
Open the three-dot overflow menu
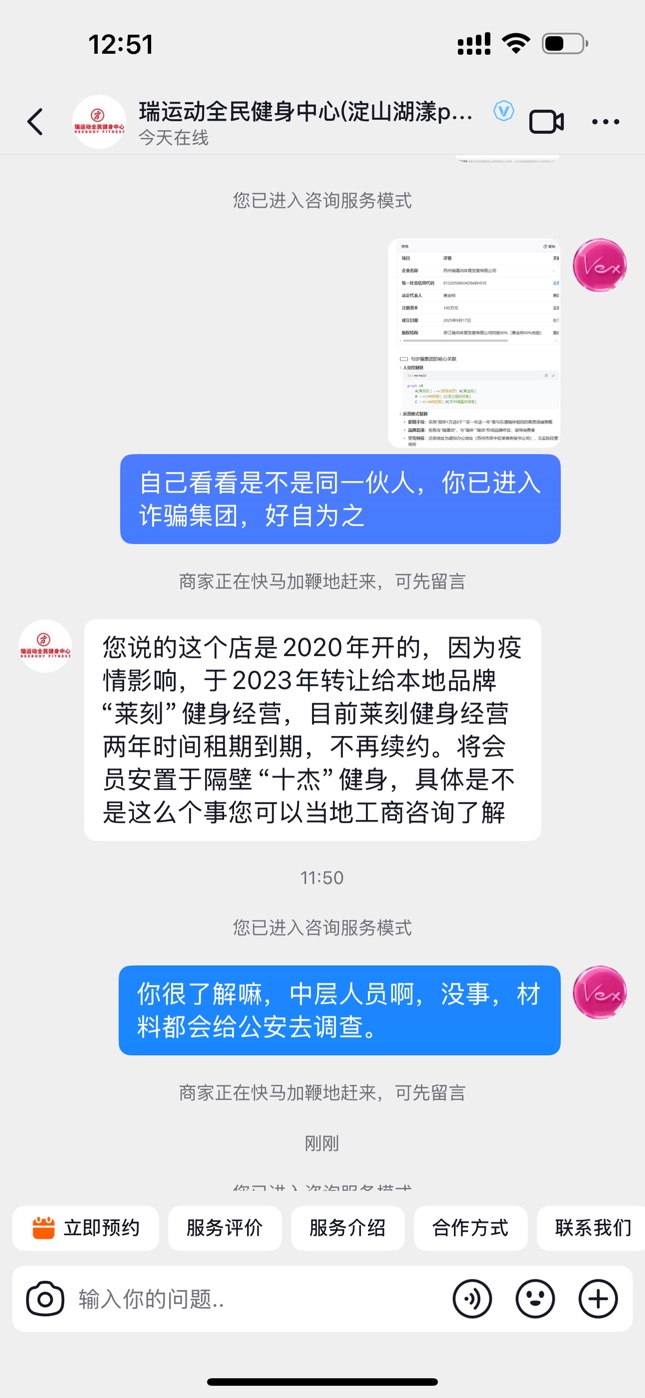605,122
